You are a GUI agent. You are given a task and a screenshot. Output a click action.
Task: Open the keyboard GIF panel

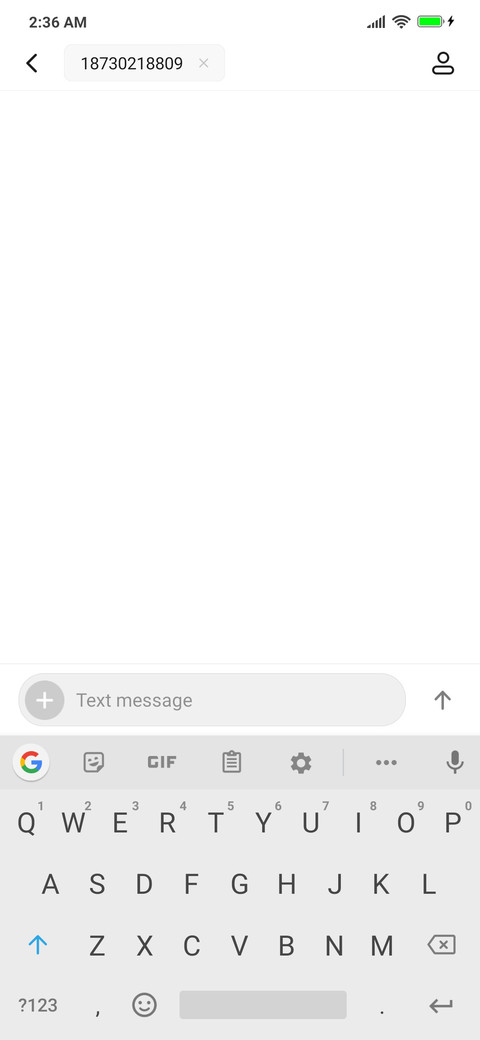coord(162,762)
